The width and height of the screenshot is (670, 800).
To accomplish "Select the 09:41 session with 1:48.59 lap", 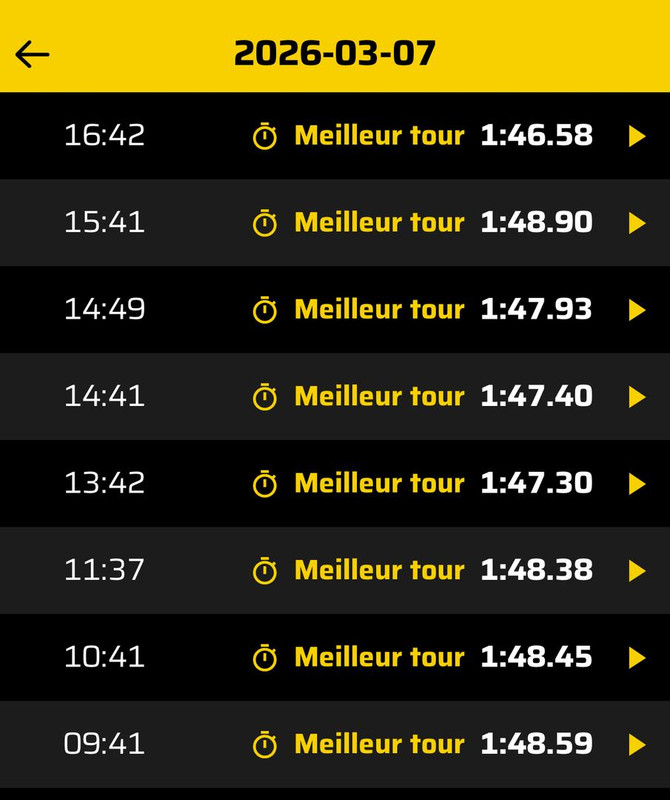I will pos(335,745).
